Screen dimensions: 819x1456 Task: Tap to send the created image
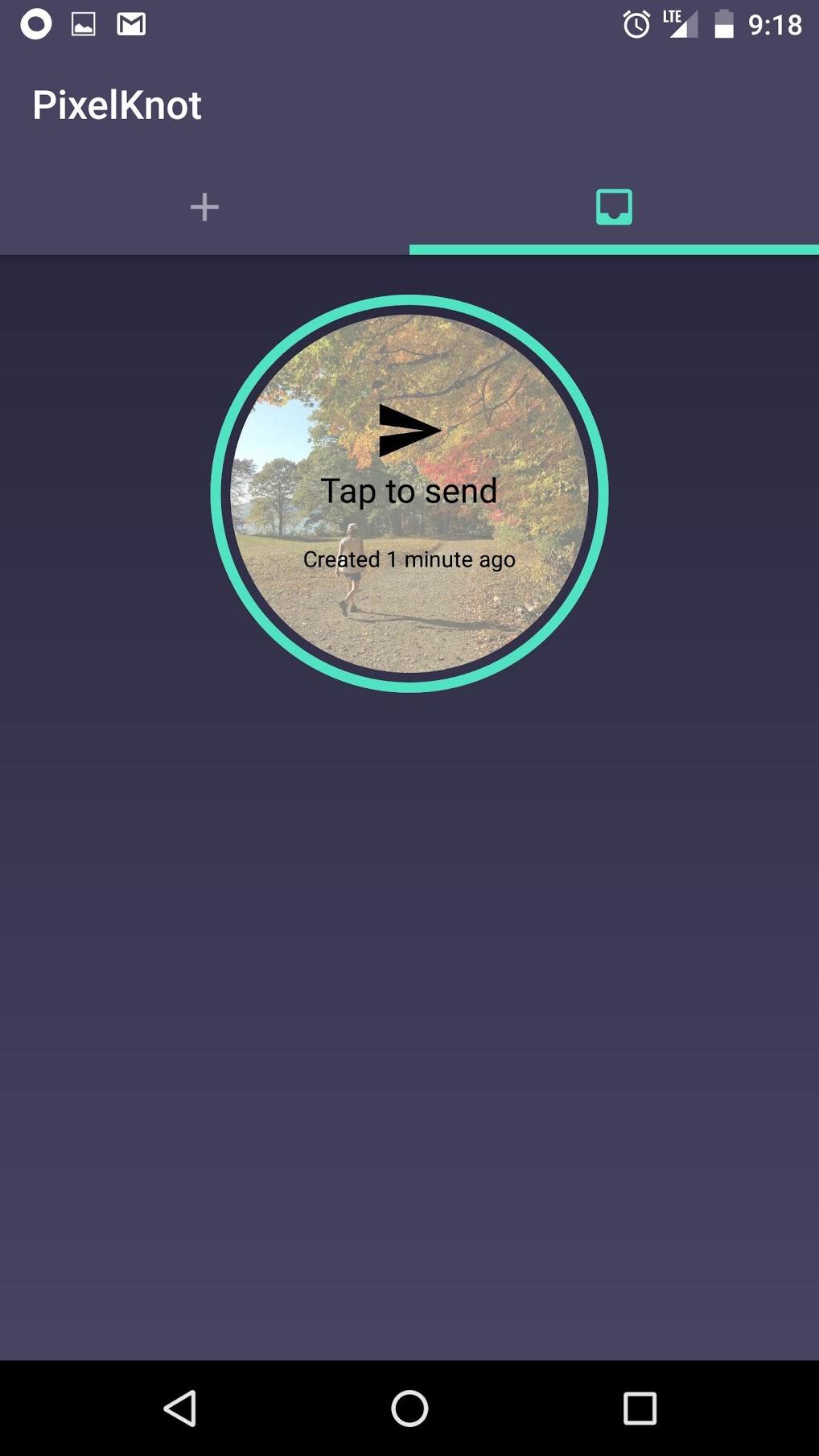pyautogui.click(x=409, y=493)
